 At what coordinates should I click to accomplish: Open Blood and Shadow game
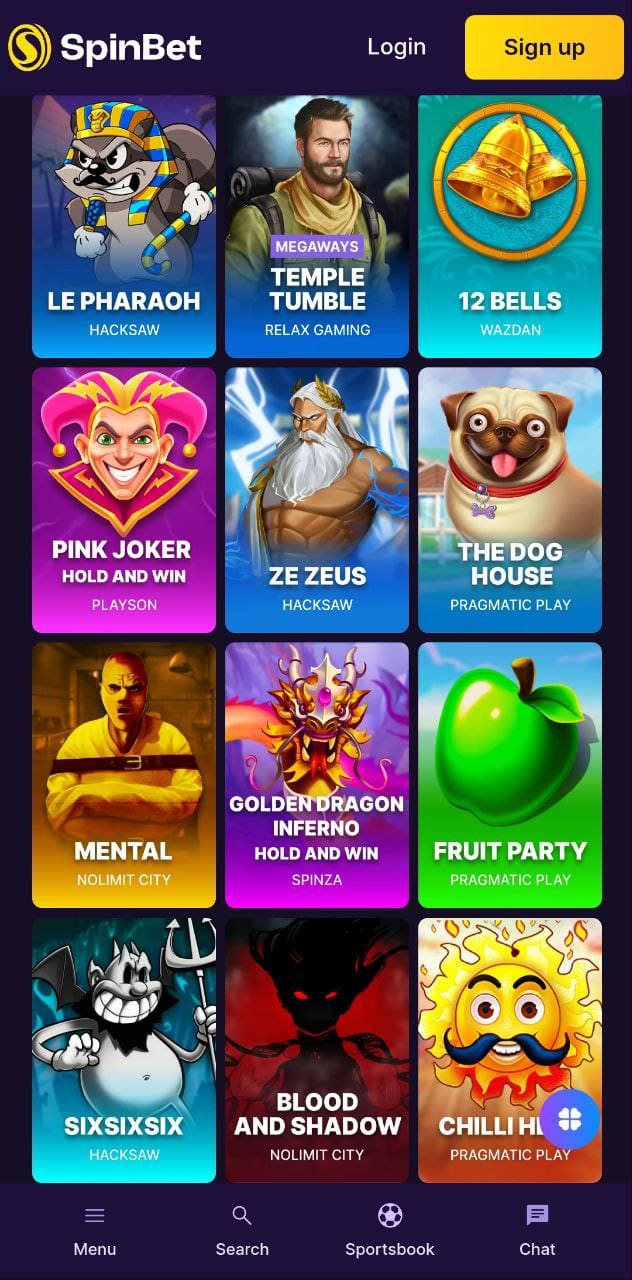pos(317,1050)
